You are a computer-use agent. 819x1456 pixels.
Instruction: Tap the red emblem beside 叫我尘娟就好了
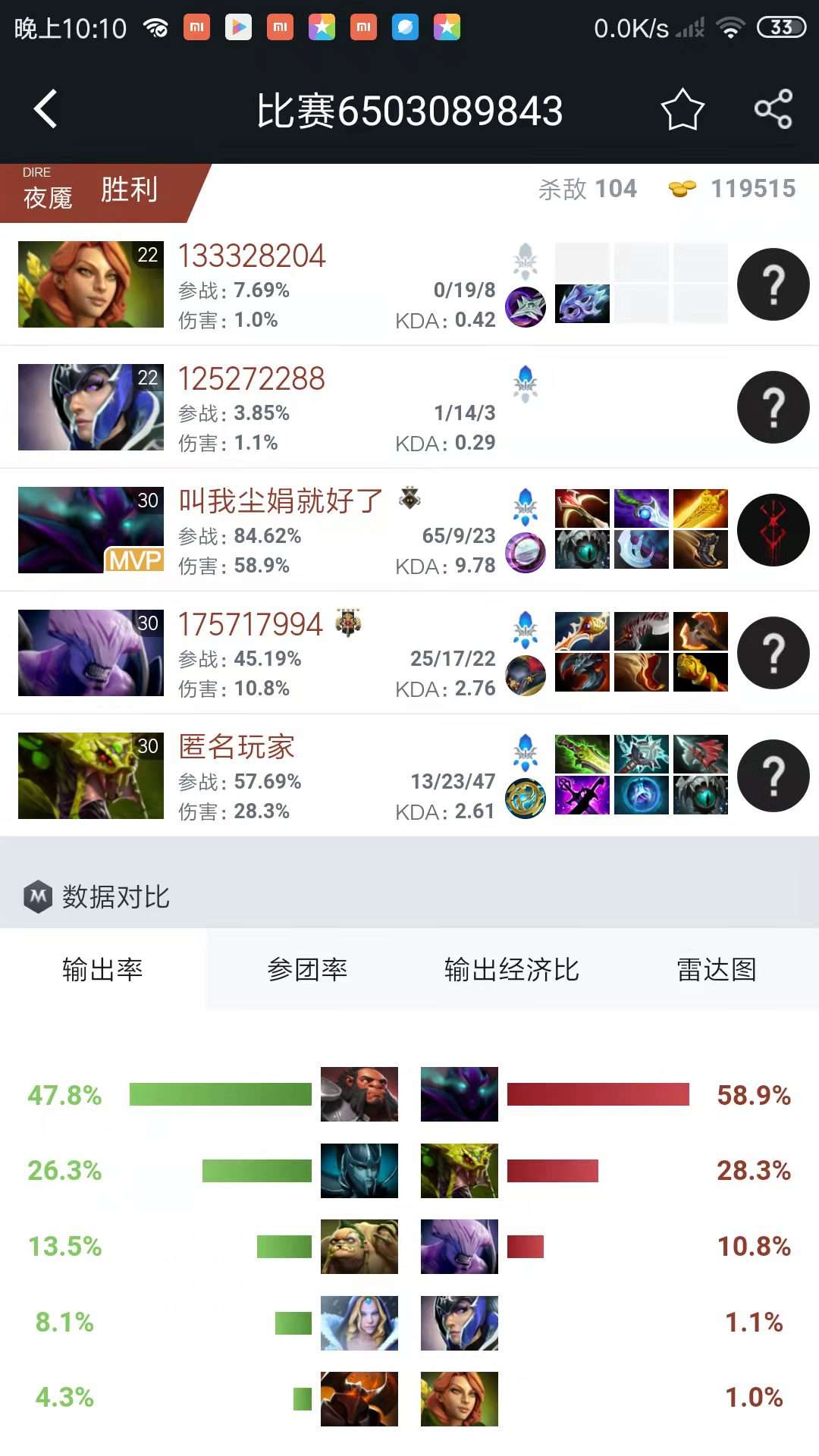tap(773, 530)
